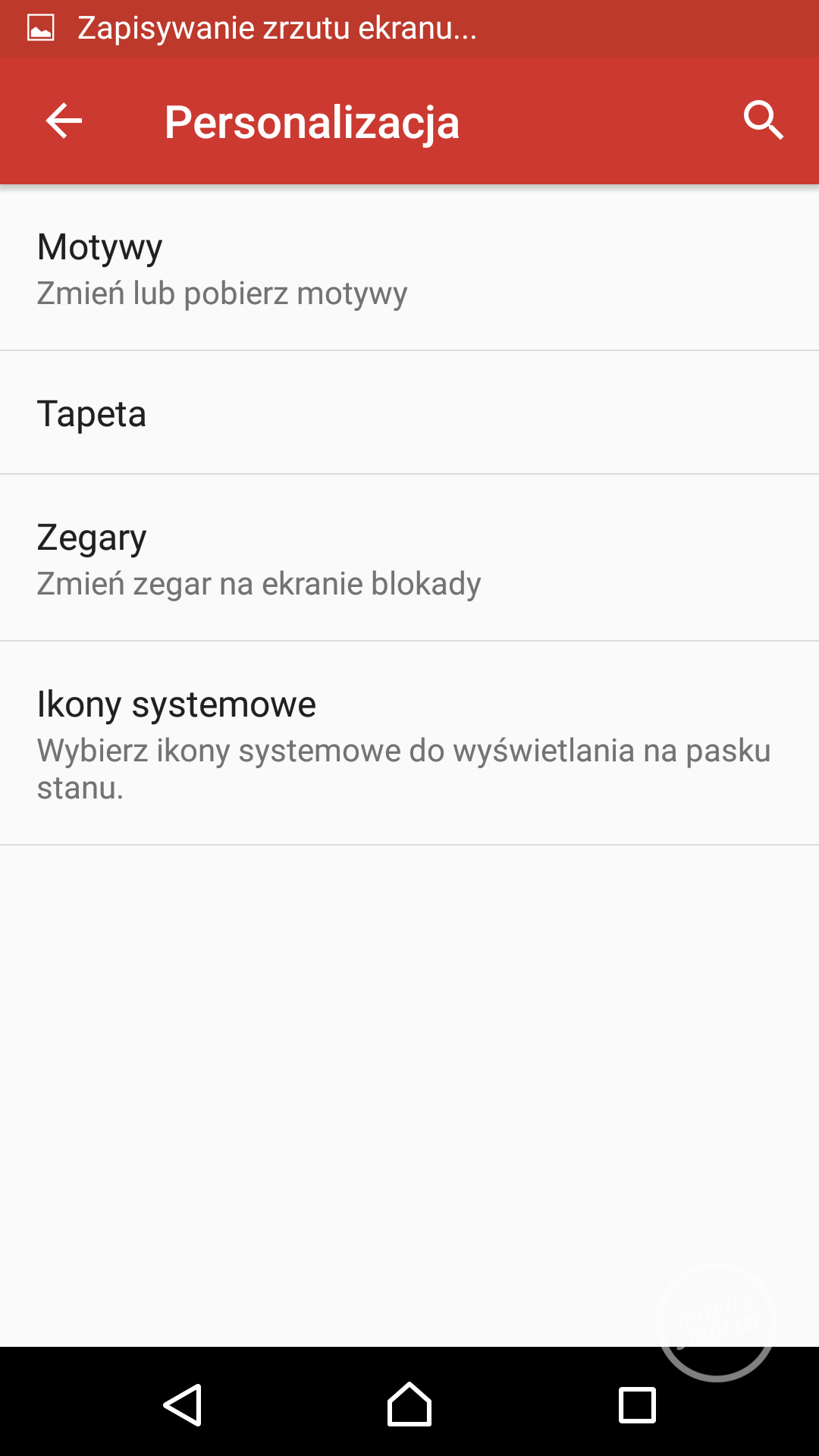Open Zegary lock screen clock settings
This screenshot has width=819, height=1456.
click(409, 559)
